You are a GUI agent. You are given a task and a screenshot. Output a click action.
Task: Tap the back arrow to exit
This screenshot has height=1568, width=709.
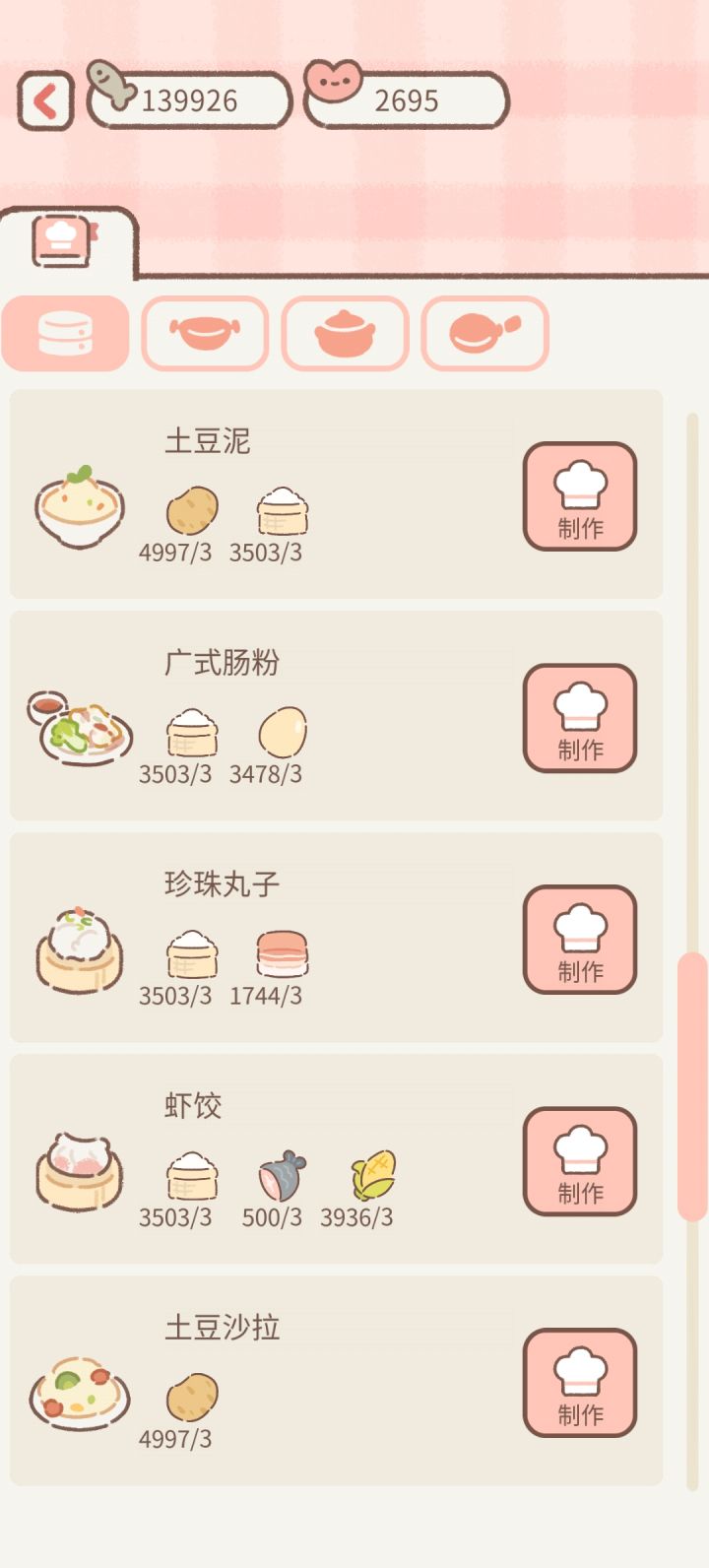(x=43, y=98)
